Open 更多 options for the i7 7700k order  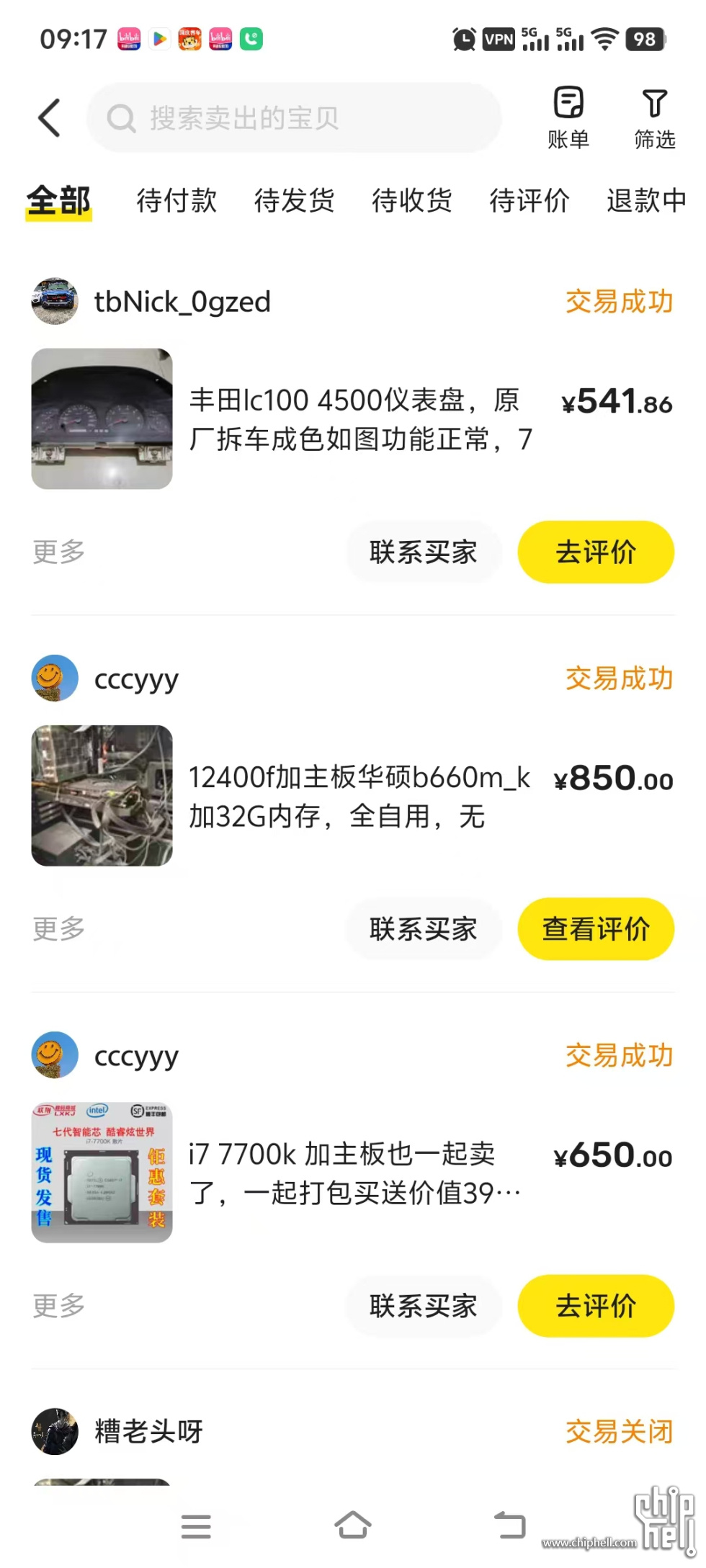tap(58, 1306)
